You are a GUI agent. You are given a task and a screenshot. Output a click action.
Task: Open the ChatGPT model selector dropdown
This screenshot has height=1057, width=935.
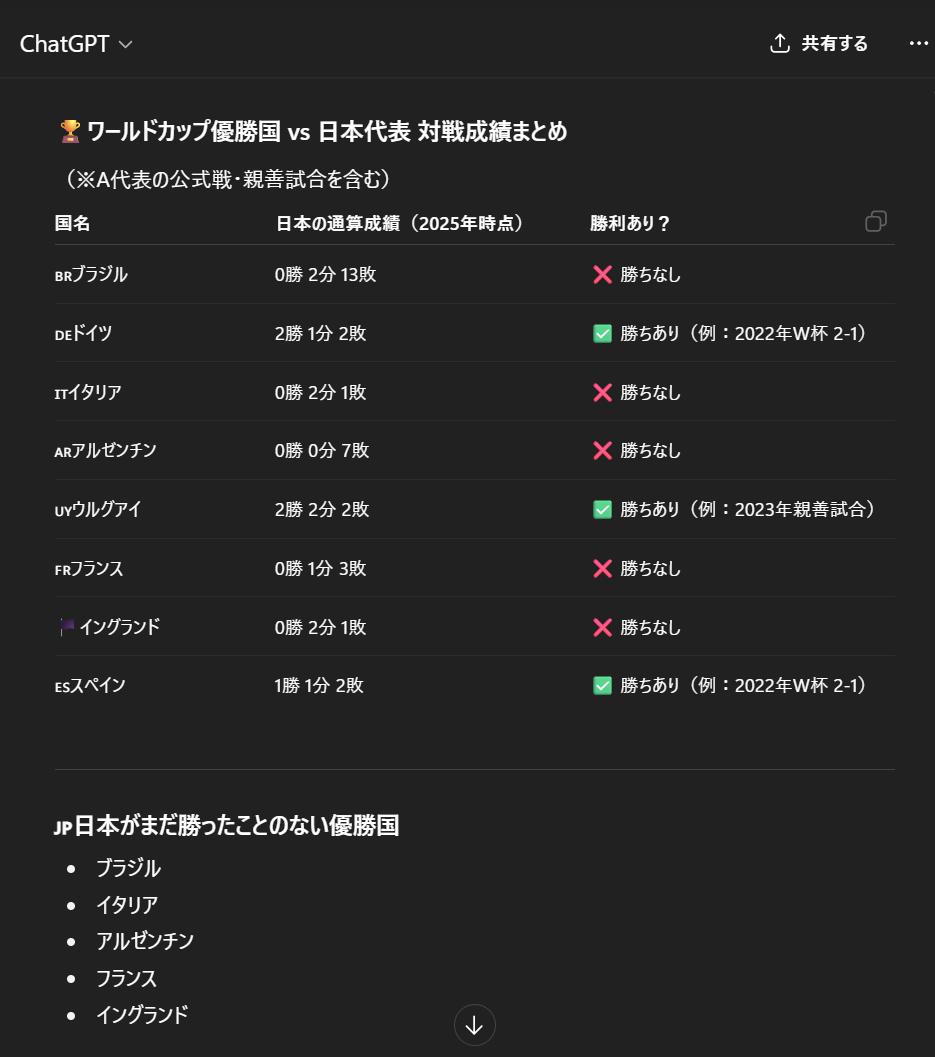click(77, 44)
